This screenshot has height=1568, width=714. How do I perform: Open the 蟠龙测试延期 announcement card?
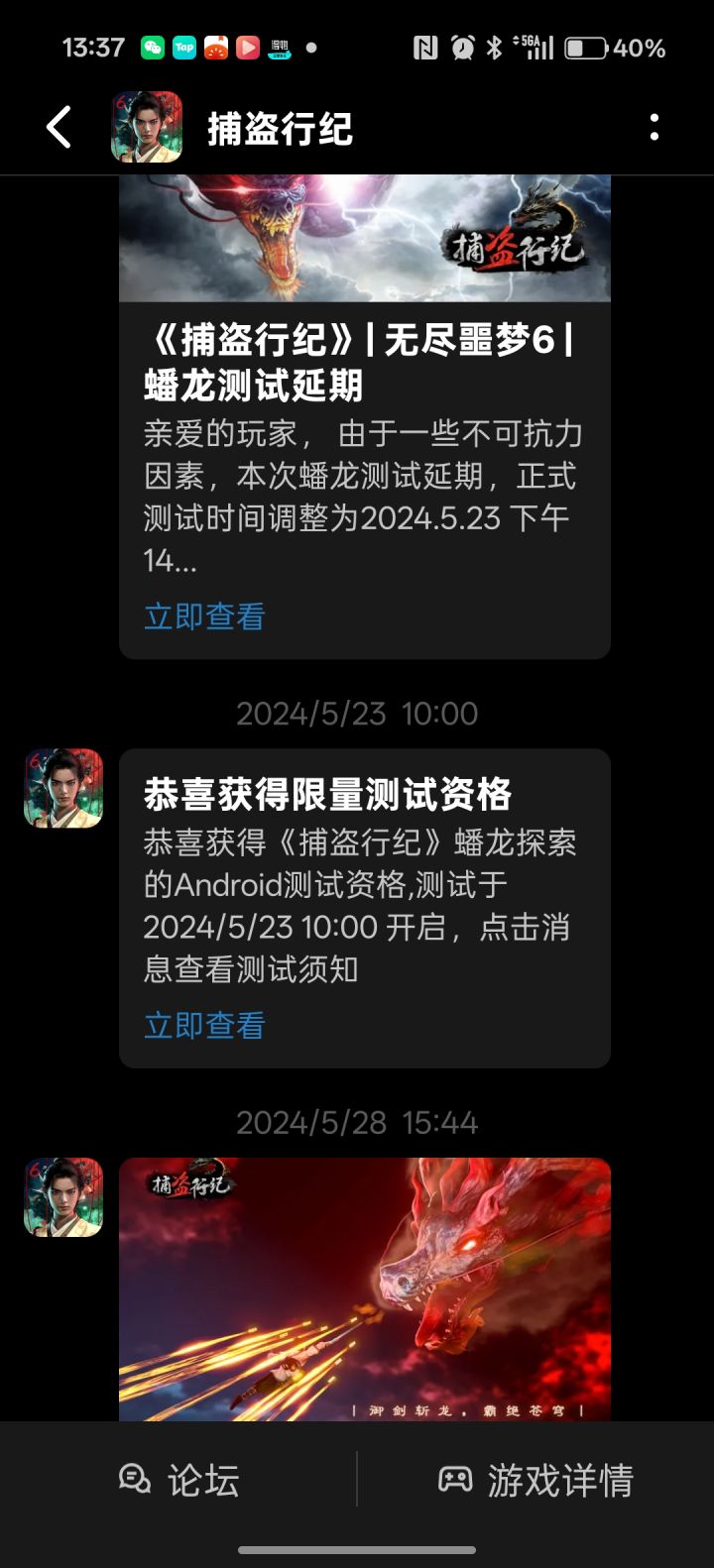point(365,416)
